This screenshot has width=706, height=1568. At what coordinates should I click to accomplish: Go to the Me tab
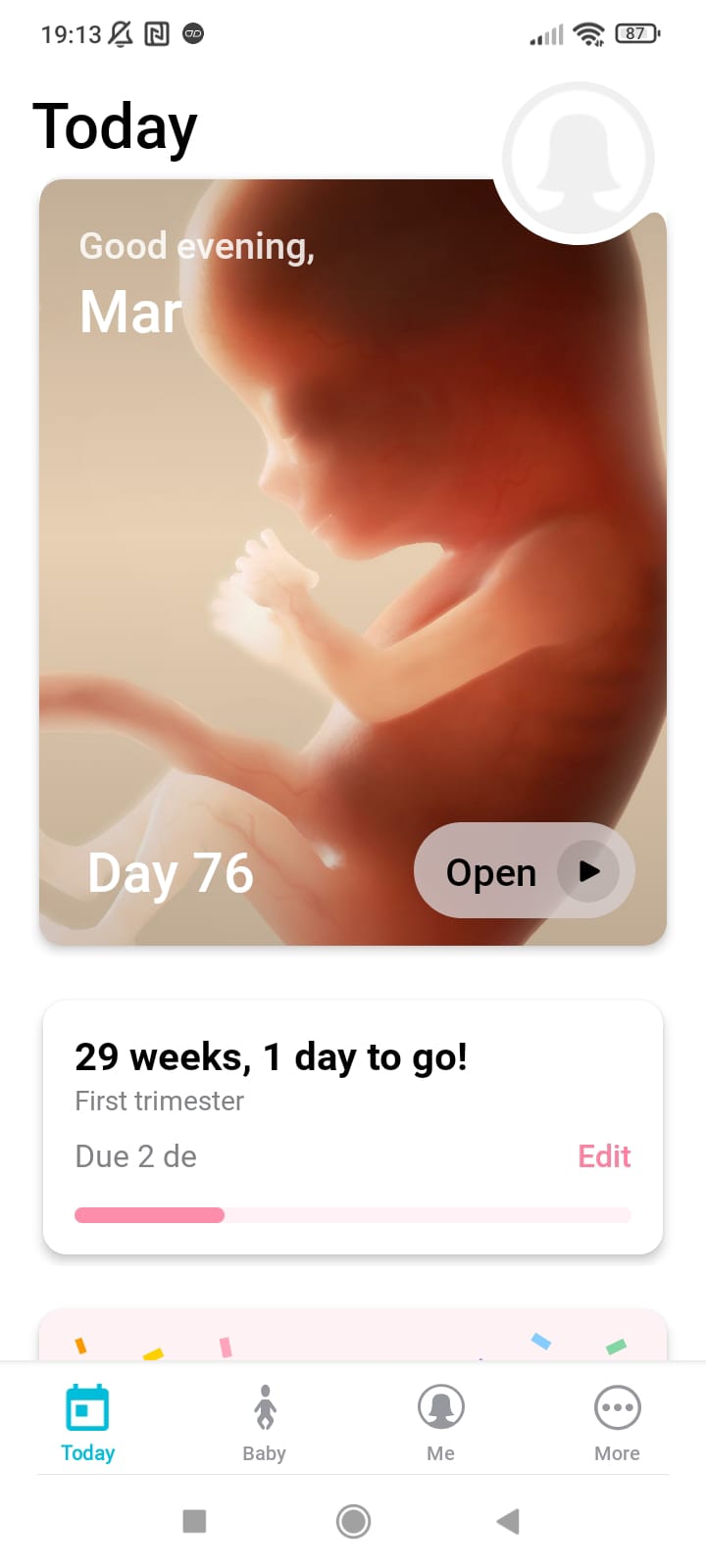click(440, 1423)
